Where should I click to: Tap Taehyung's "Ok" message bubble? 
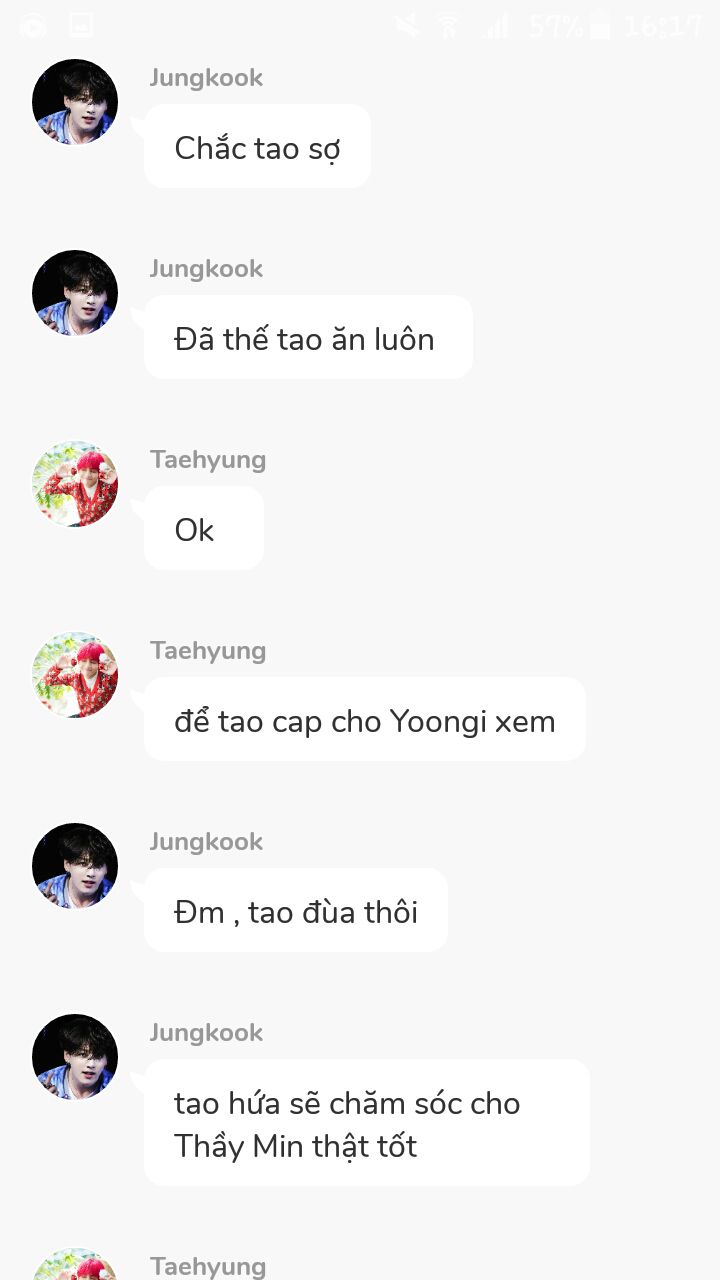point(204,529)
